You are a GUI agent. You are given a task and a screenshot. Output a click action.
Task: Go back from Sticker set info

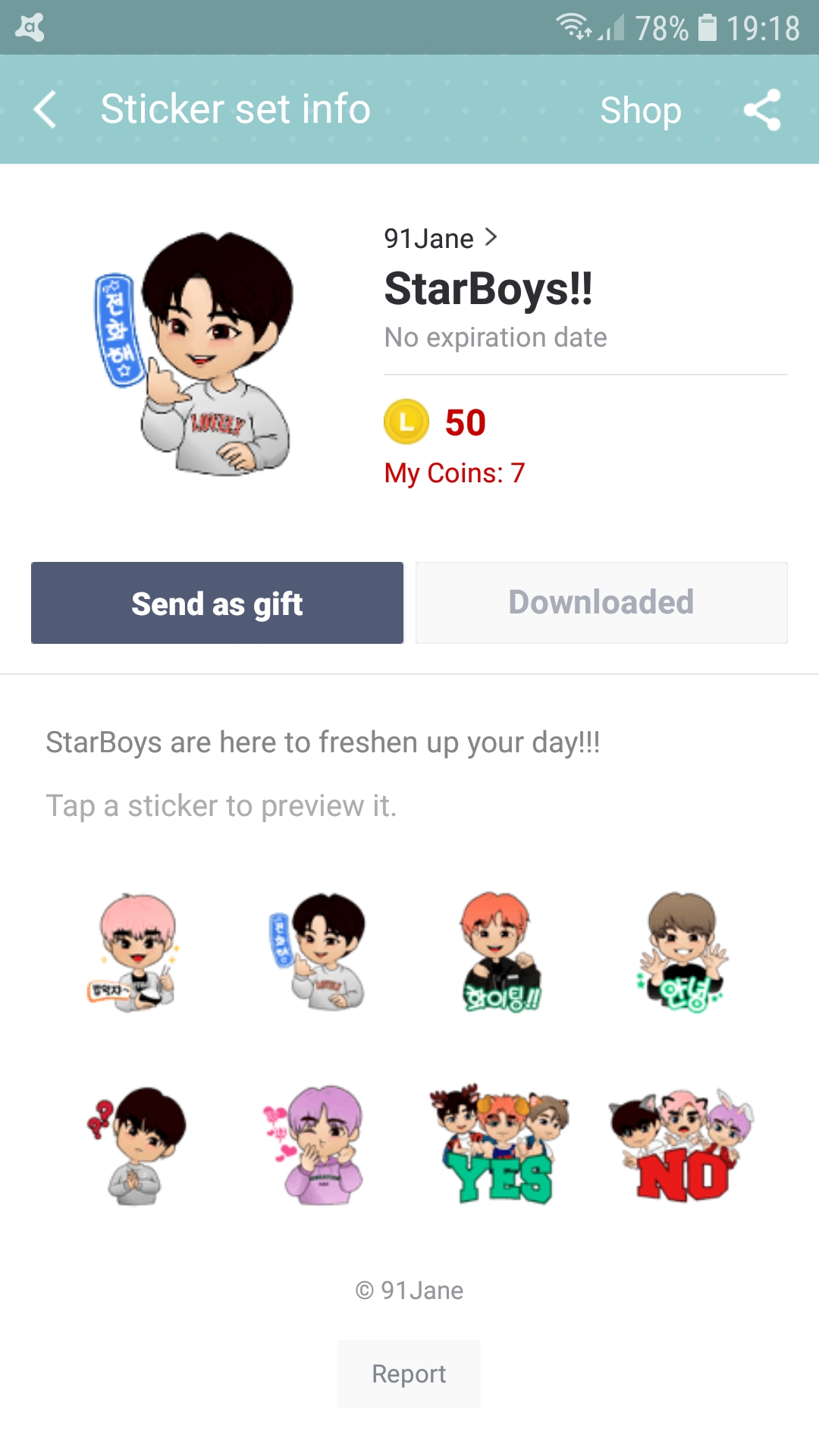coord(45,110)
